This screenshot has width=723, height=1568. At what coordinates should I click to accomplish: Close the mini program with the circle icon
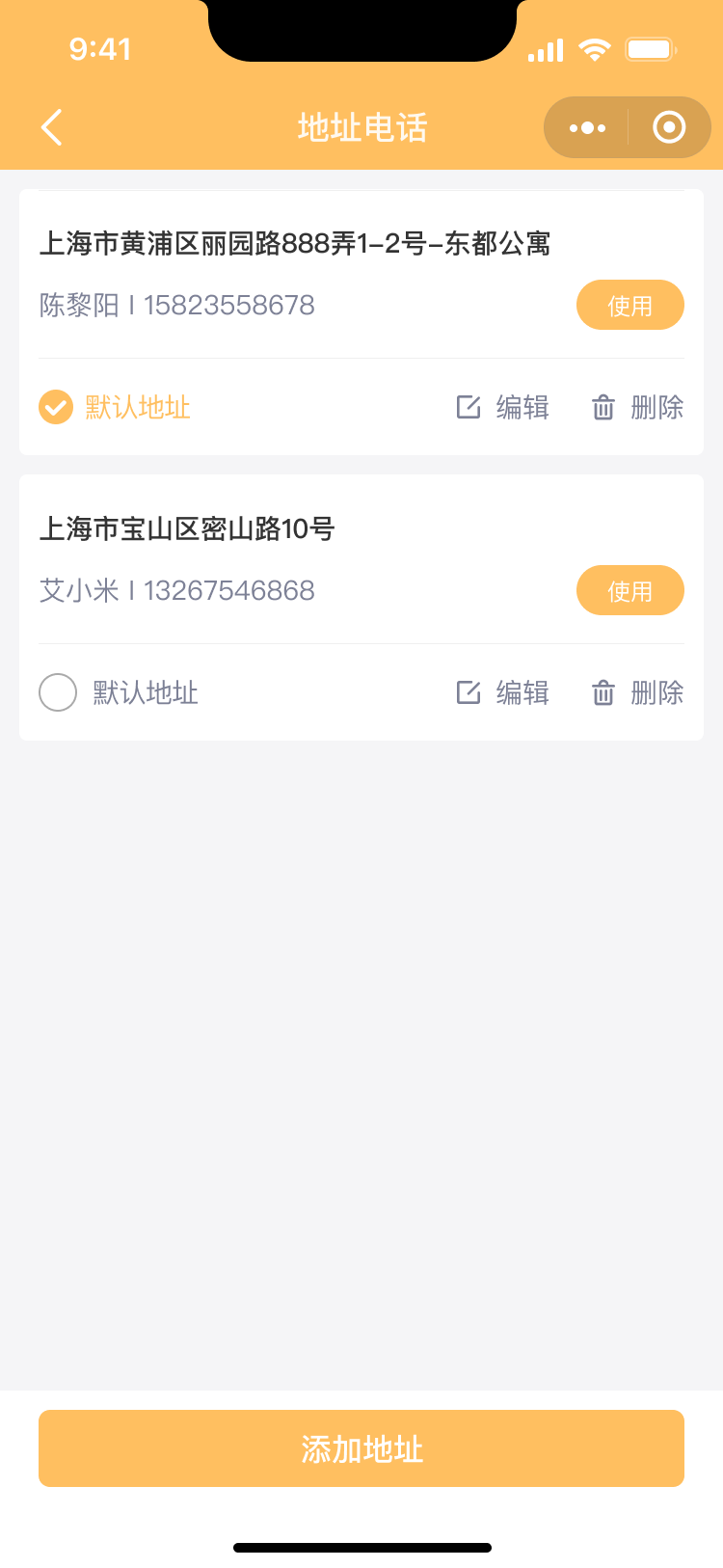pos(669,127)
